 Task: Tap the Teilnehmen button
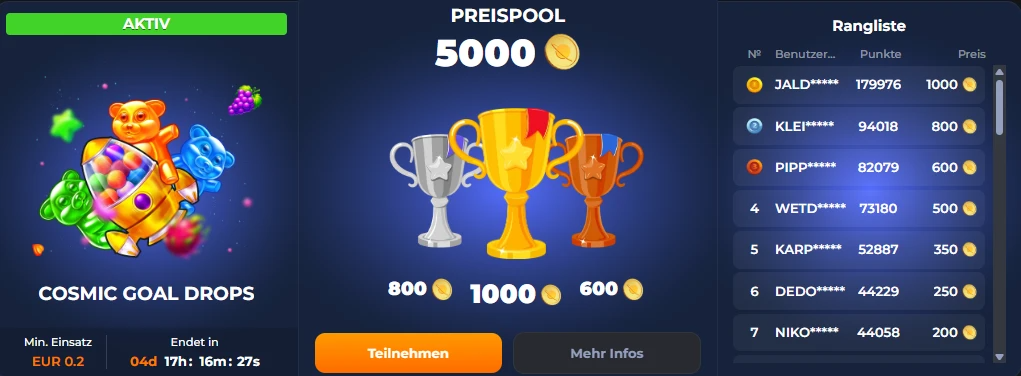[408, 353]
